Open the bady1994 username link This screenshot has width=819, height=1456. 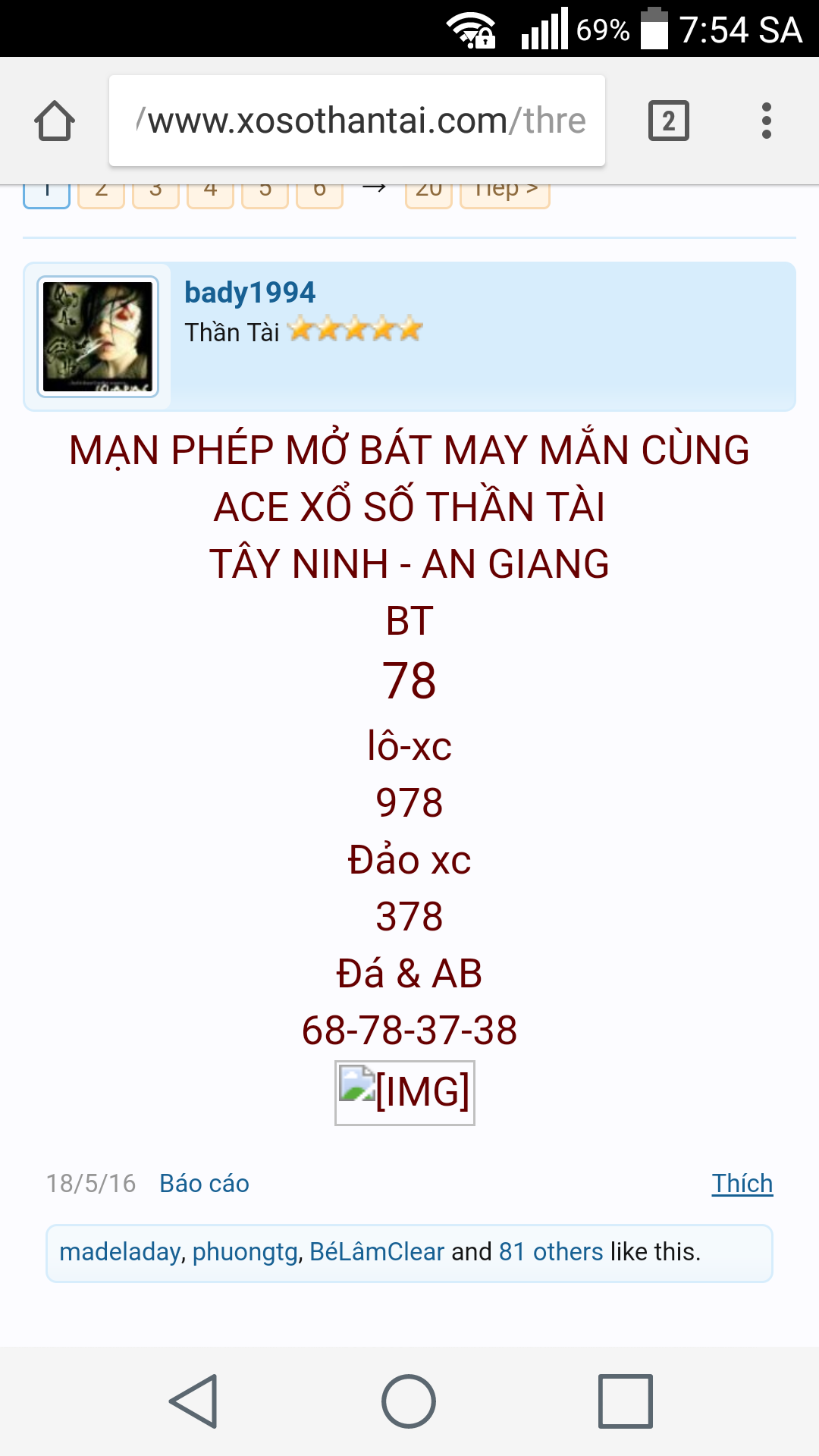[249, 292]
